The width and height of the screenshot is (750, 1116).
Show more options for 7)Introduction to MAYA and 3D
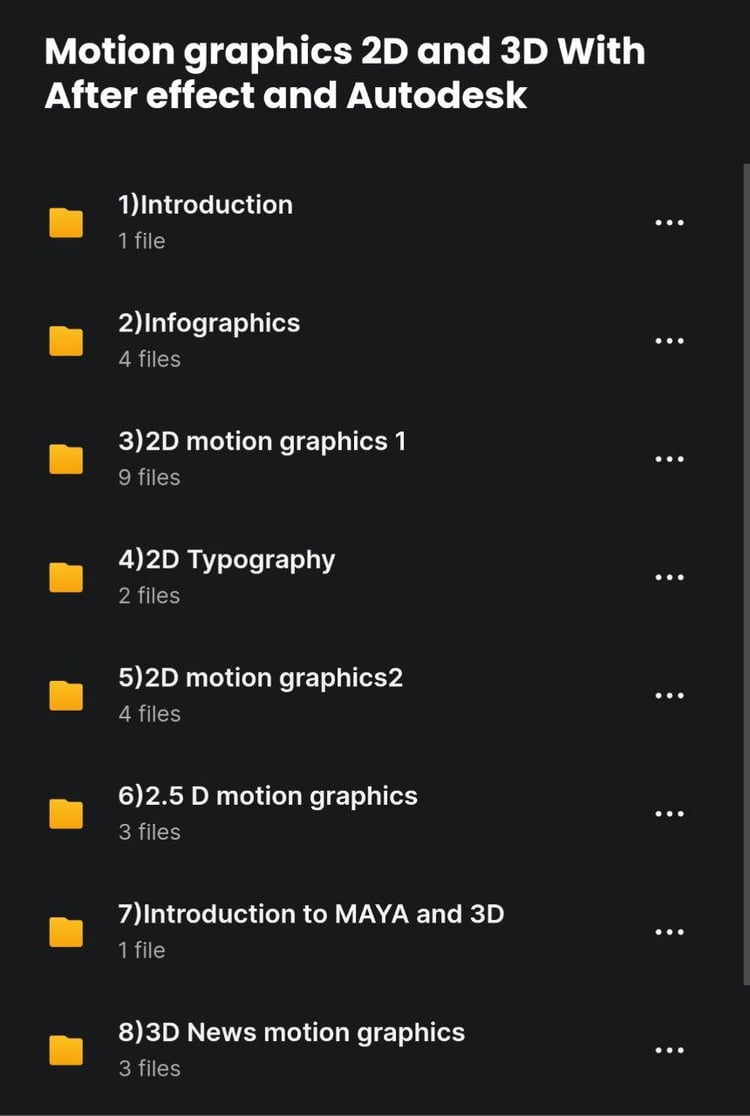(x=669, y=931)
